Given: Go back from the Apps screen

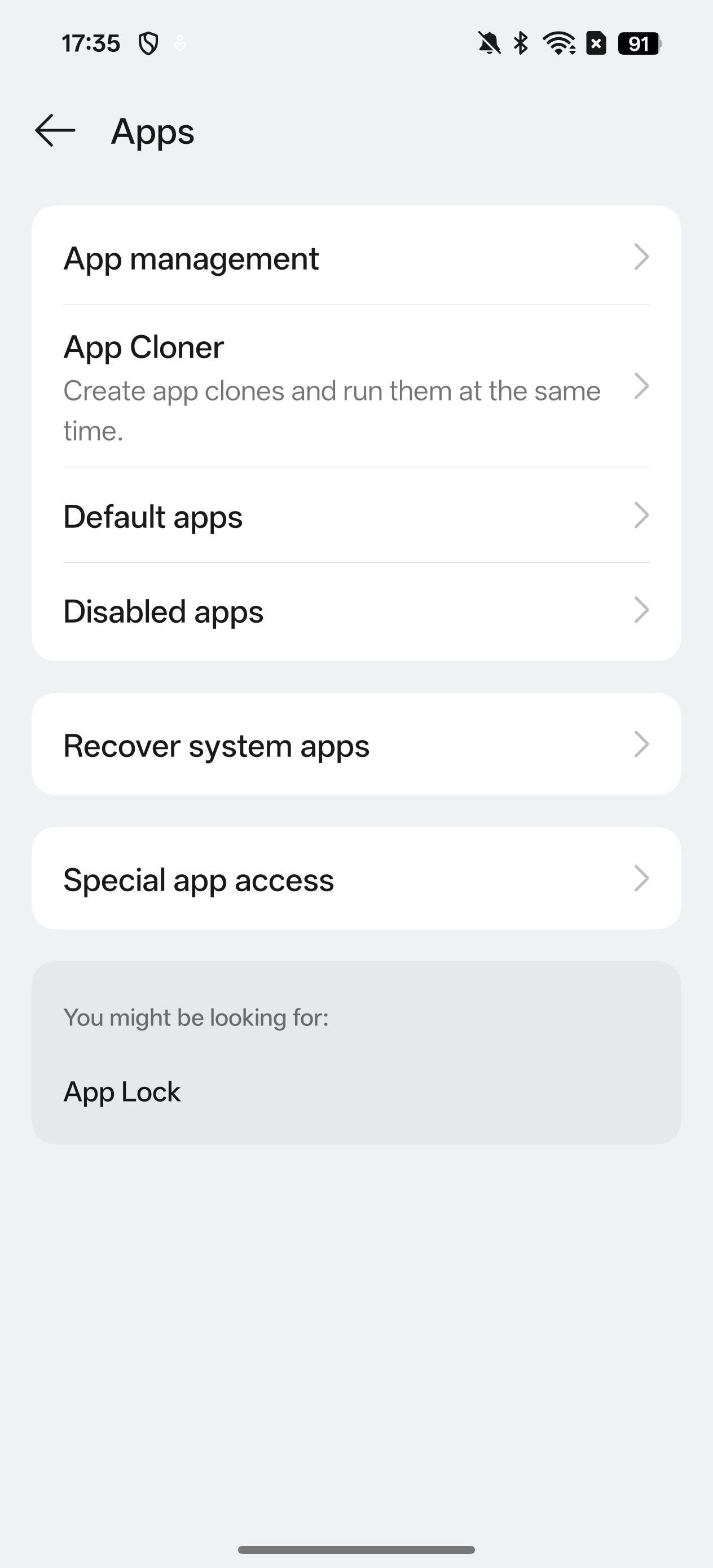Looking at the screenshot, I should [x=55, y=130].
